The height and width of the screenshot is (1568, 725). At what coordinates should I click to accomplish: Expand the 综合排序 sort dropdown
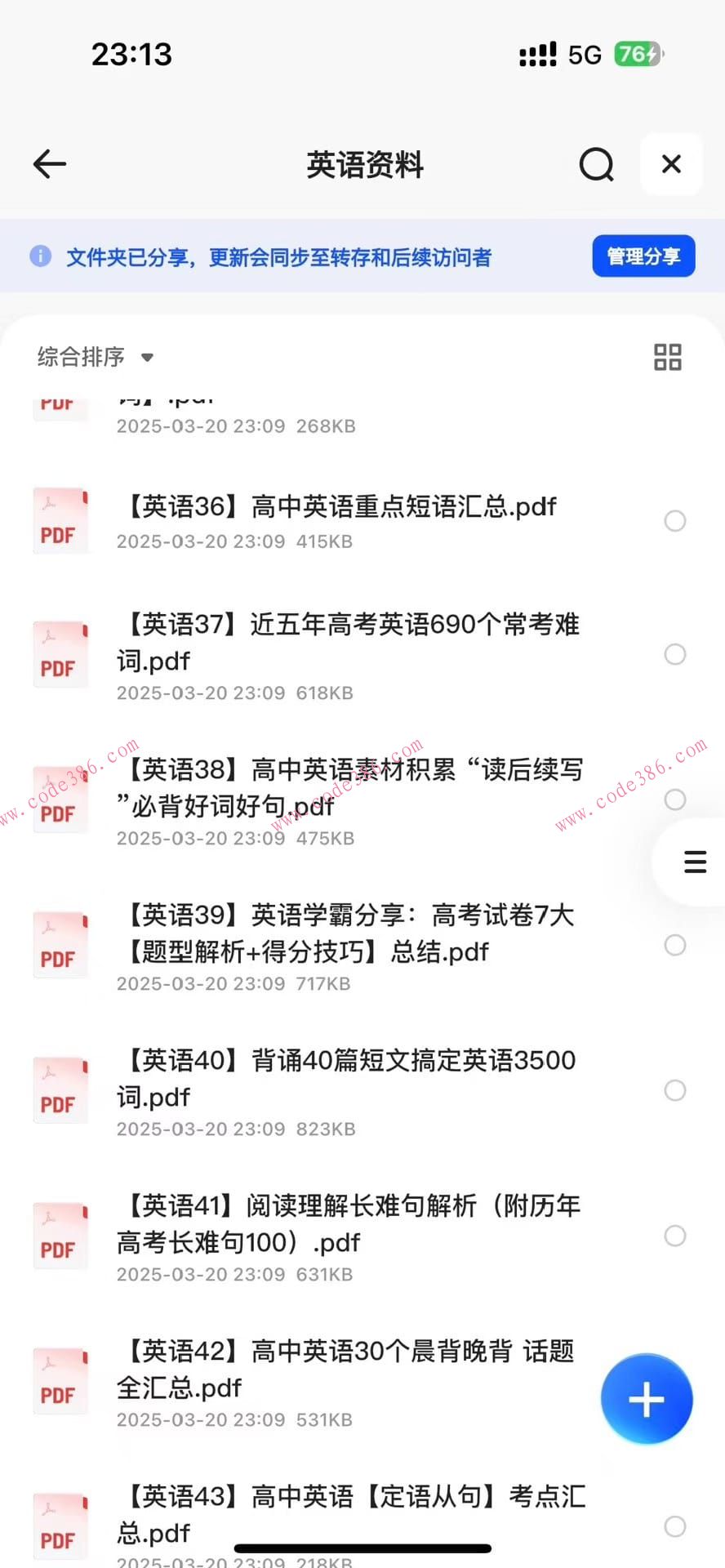coord(80,357)
